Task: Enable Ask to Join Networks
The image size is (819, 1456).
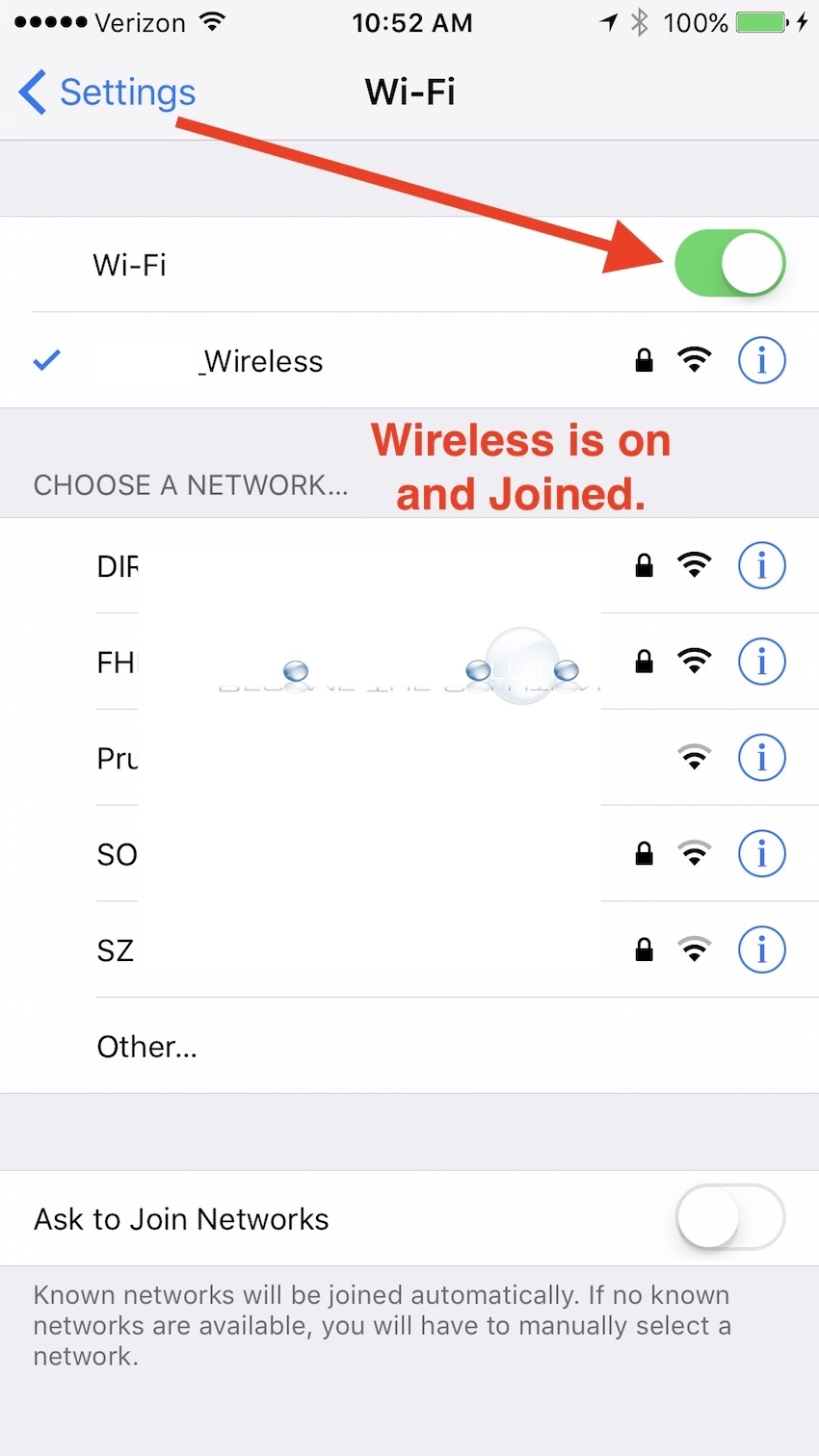Action: (x=729, y=1217)
